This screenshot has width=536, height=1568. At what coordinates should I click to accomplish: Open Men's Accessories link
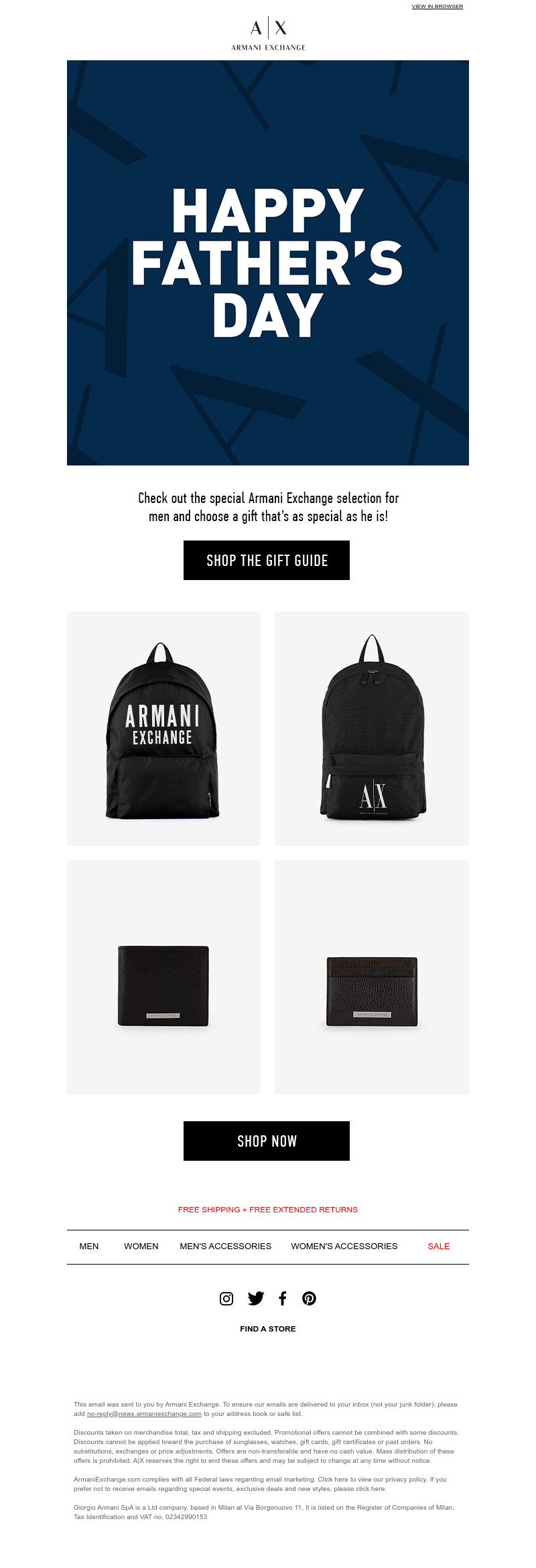[225, 1246]
